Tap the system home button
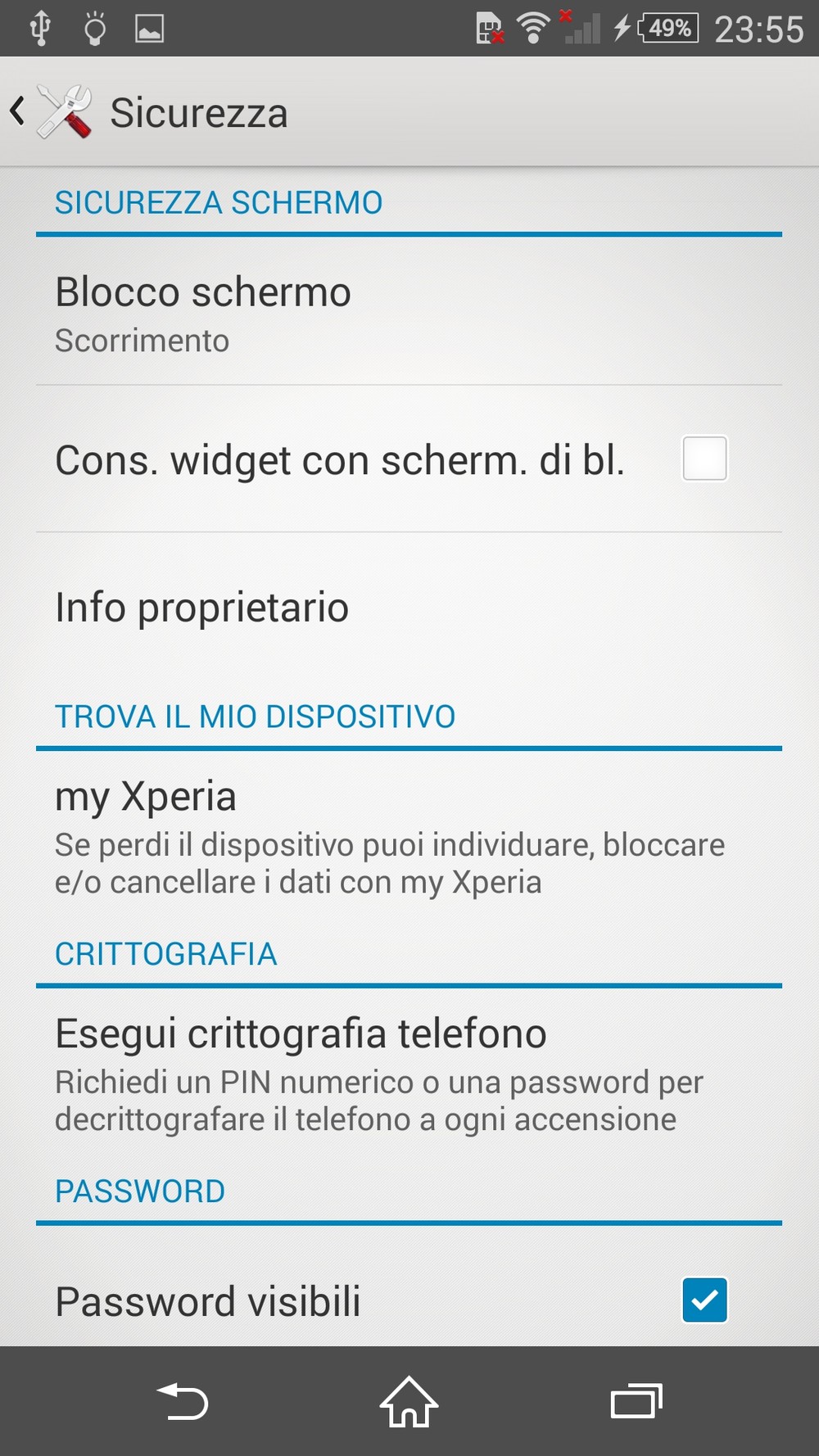Image resolution: width=819 pixels, height=1456 pixels. coord(409,1402)
